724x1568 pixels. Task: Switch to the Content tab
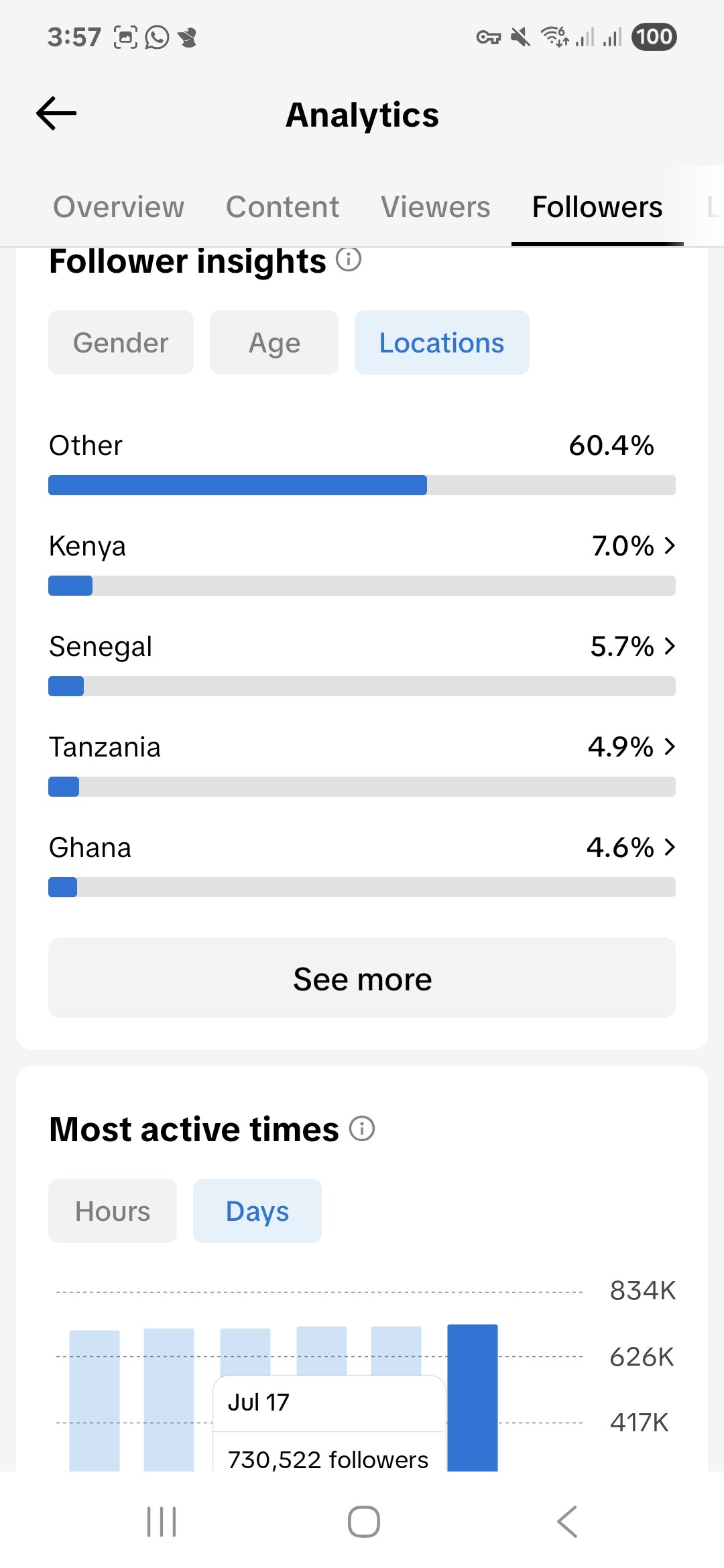pos(282,207)
